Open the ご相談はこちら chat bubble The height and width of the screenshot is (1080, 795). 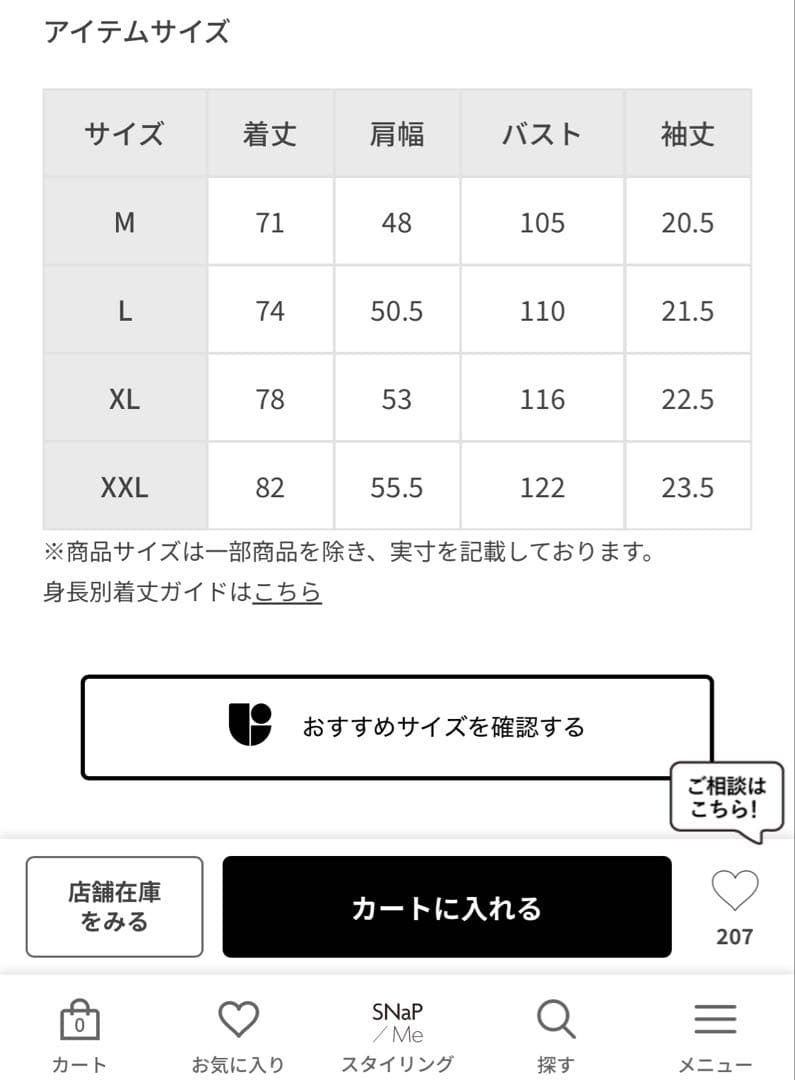click(726, 798)
